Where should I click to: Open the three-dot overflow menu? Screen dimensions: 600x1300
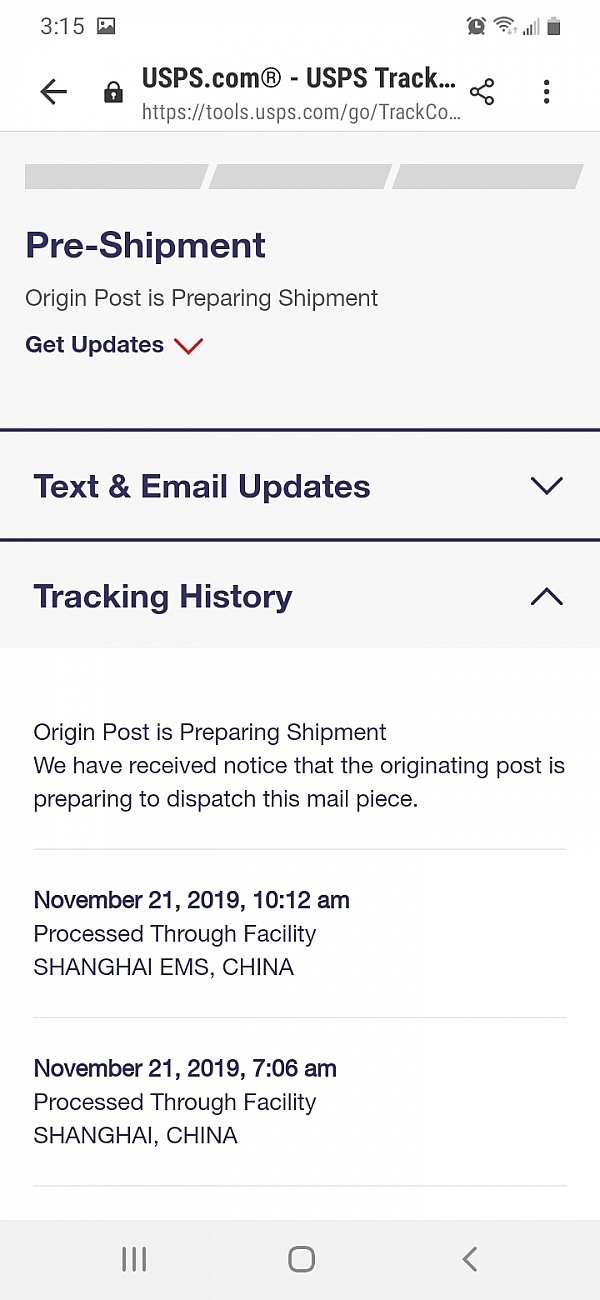(546, 93)
